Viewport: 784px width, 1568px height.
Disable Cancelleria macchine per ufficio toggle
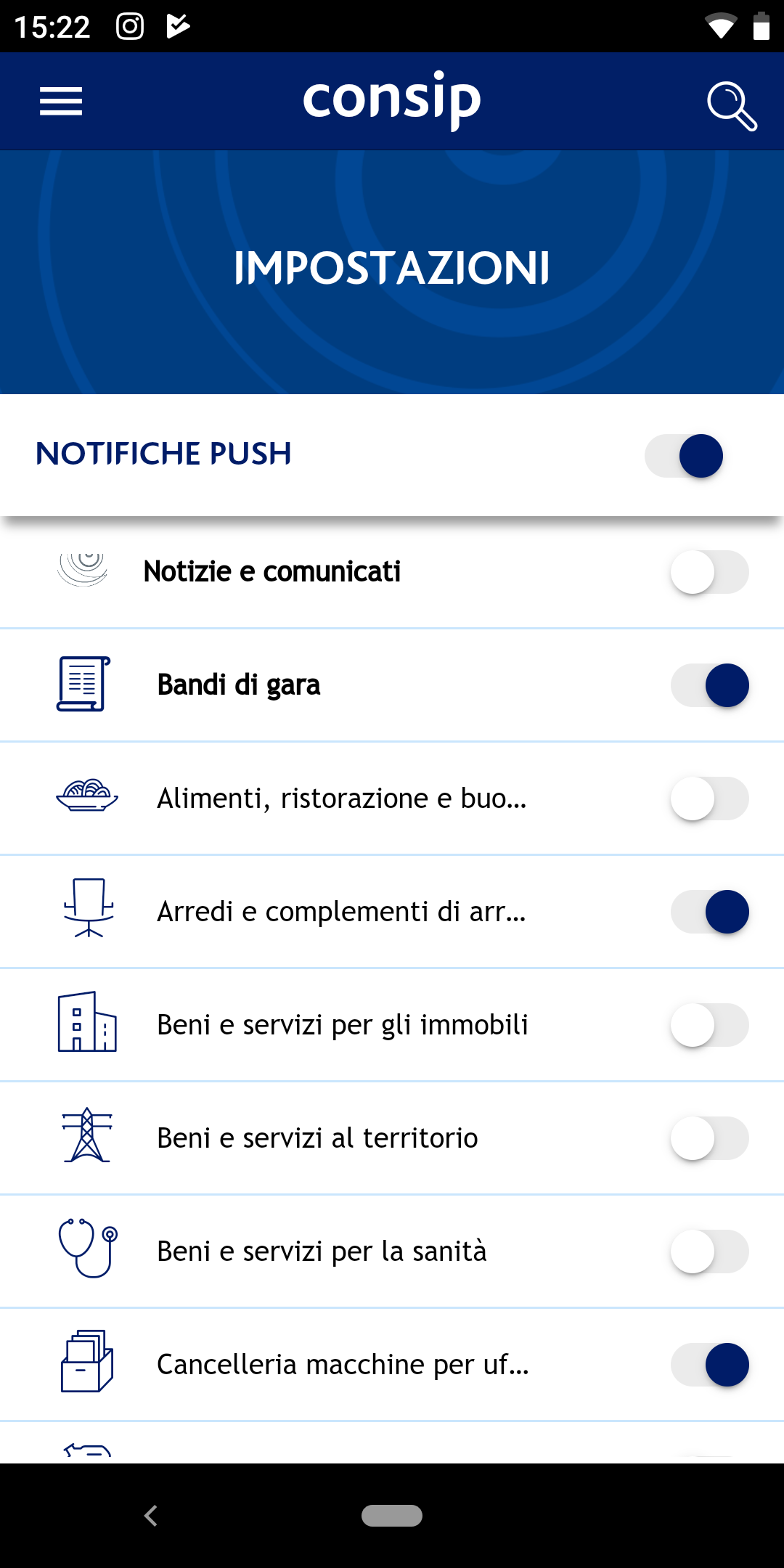pyautogui.click(x=710, y=1365)
